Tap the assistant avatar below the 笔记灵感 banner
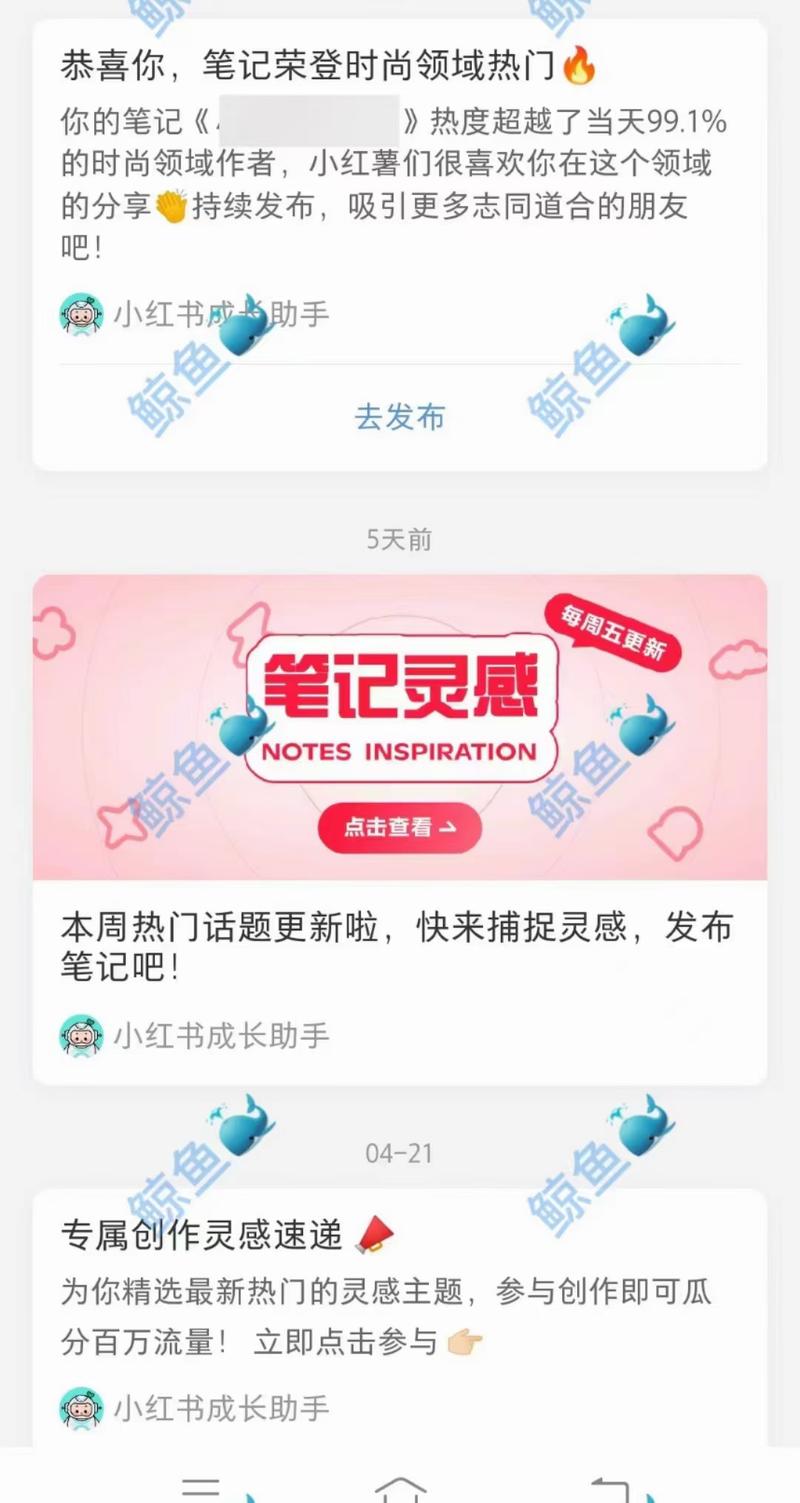The width and height of the screenshot is (800, 1503). (x=80, y=1036)
